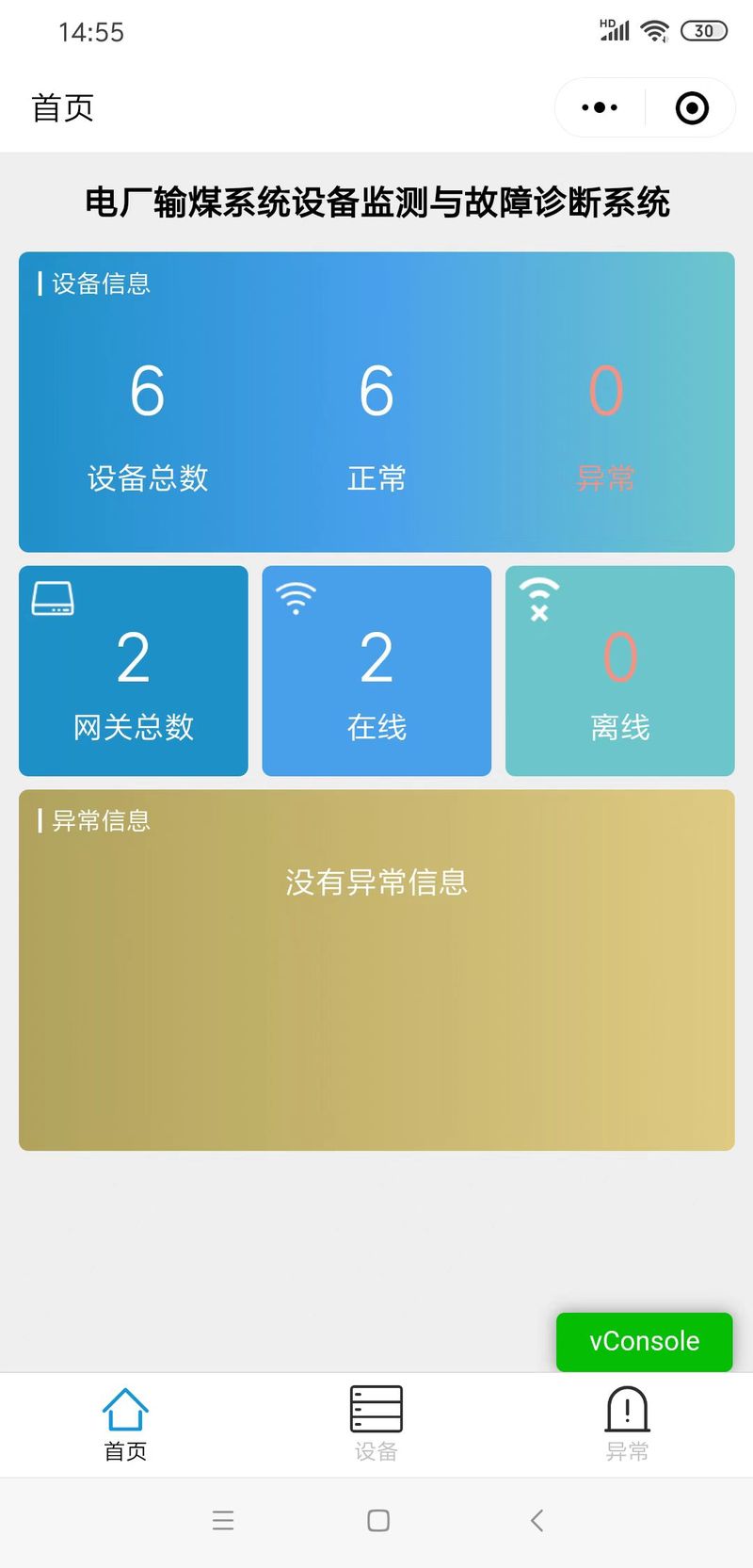Open the 离线 gateways card
This screenshot has height=1568, width=753.
[x=619, y=671]
